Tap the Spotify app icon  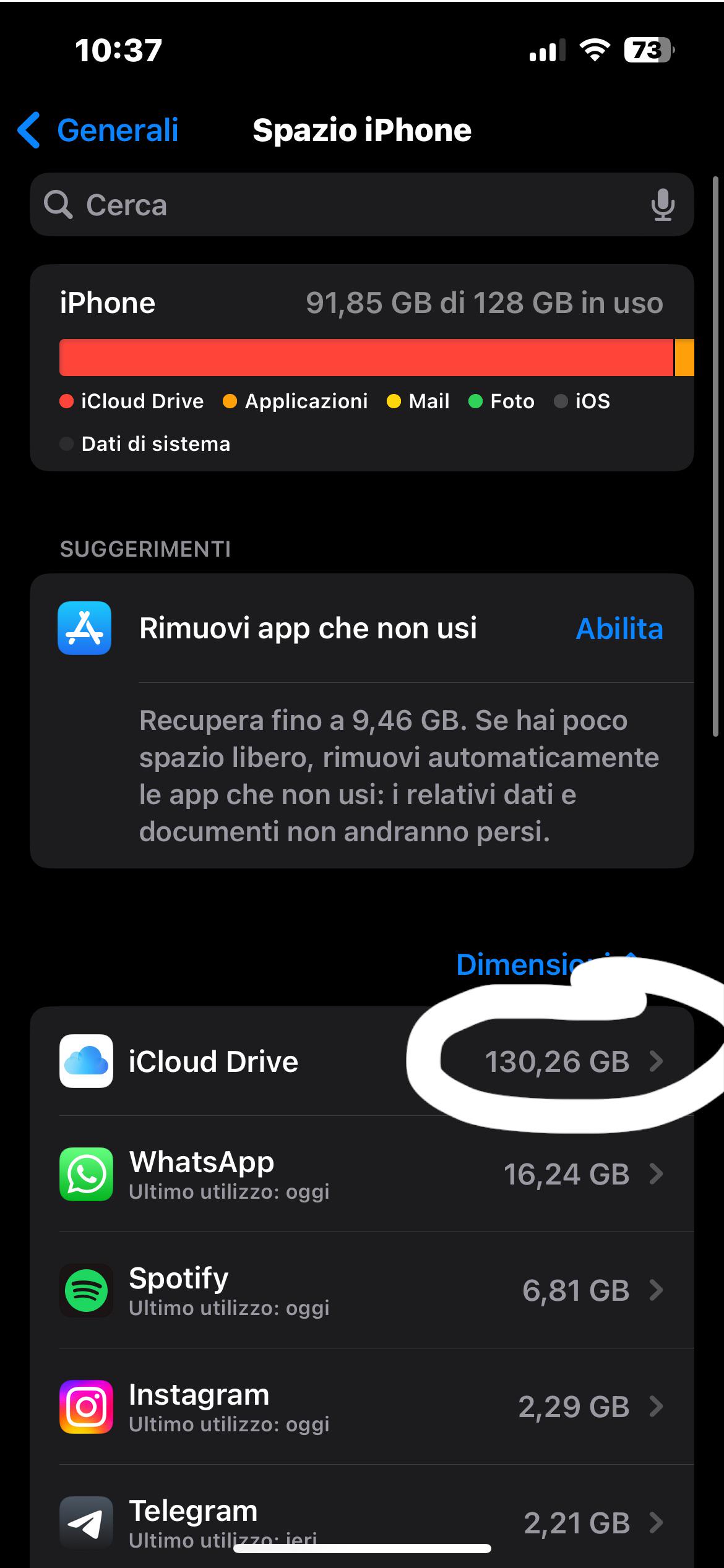coord(85,1291)
